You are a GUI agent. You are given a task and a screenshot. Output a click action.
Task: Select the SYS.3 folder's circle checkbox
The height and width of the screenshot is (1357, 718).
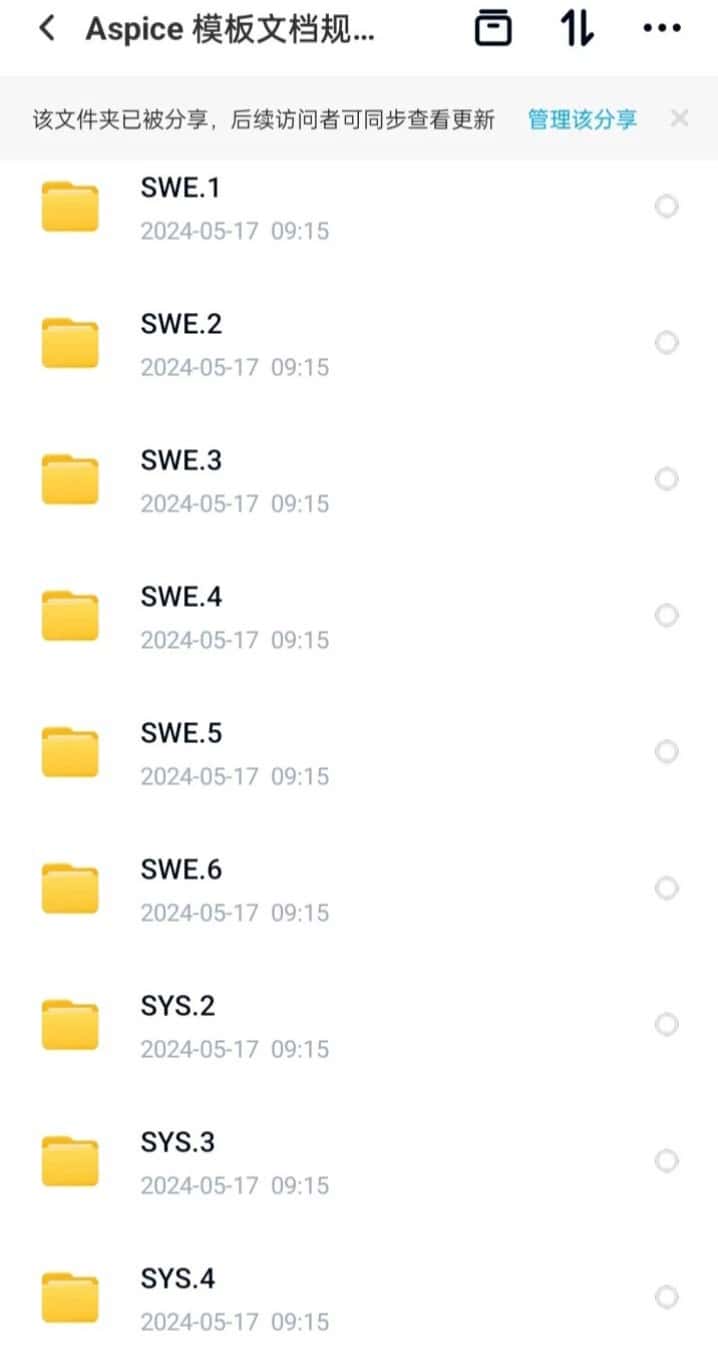pyautogui.click(x=666, y=1161)
